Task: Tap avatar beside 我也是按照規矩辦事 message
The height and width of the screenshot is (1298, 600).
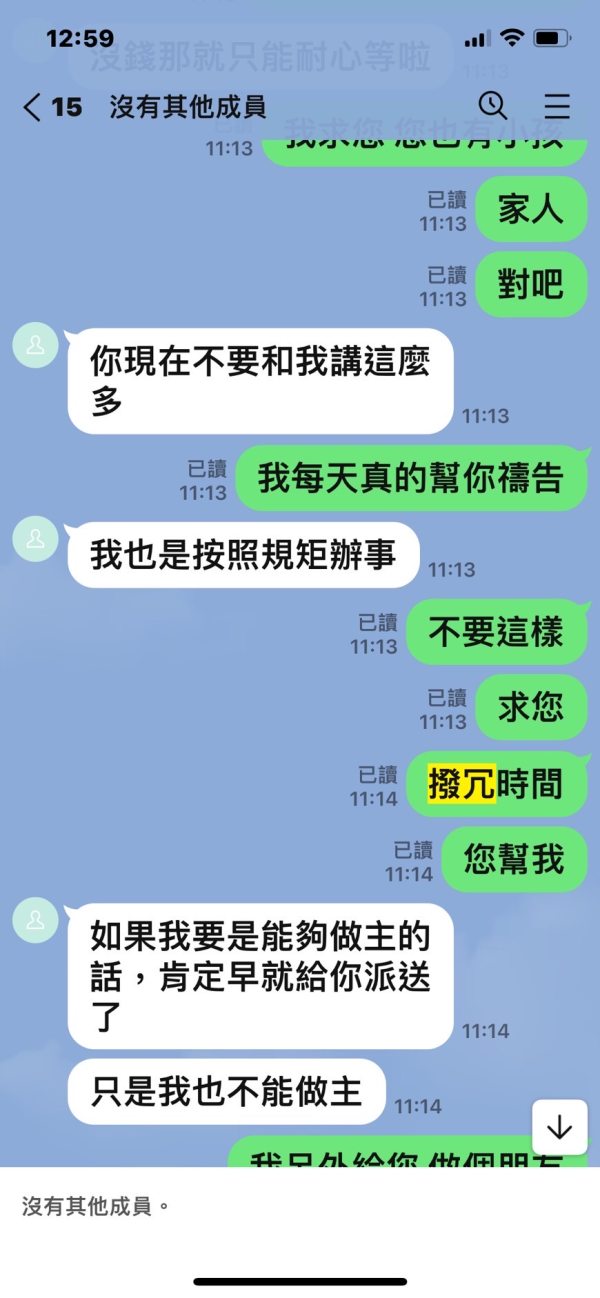Action: pyautogui.click(x=35, y=539)
